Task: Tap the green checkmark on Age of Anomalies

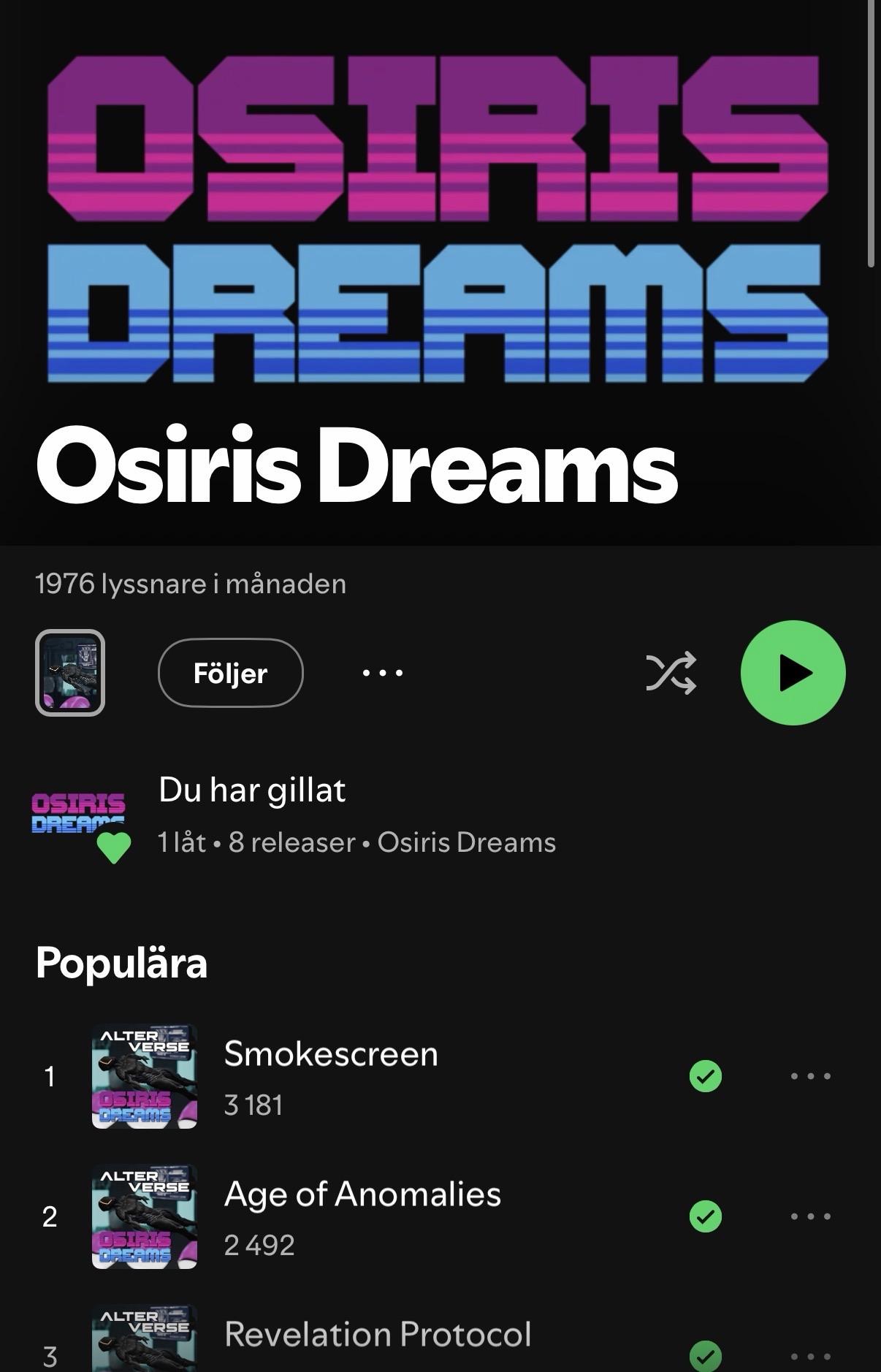Action: pyautogui.click(x=706, y=1216)
